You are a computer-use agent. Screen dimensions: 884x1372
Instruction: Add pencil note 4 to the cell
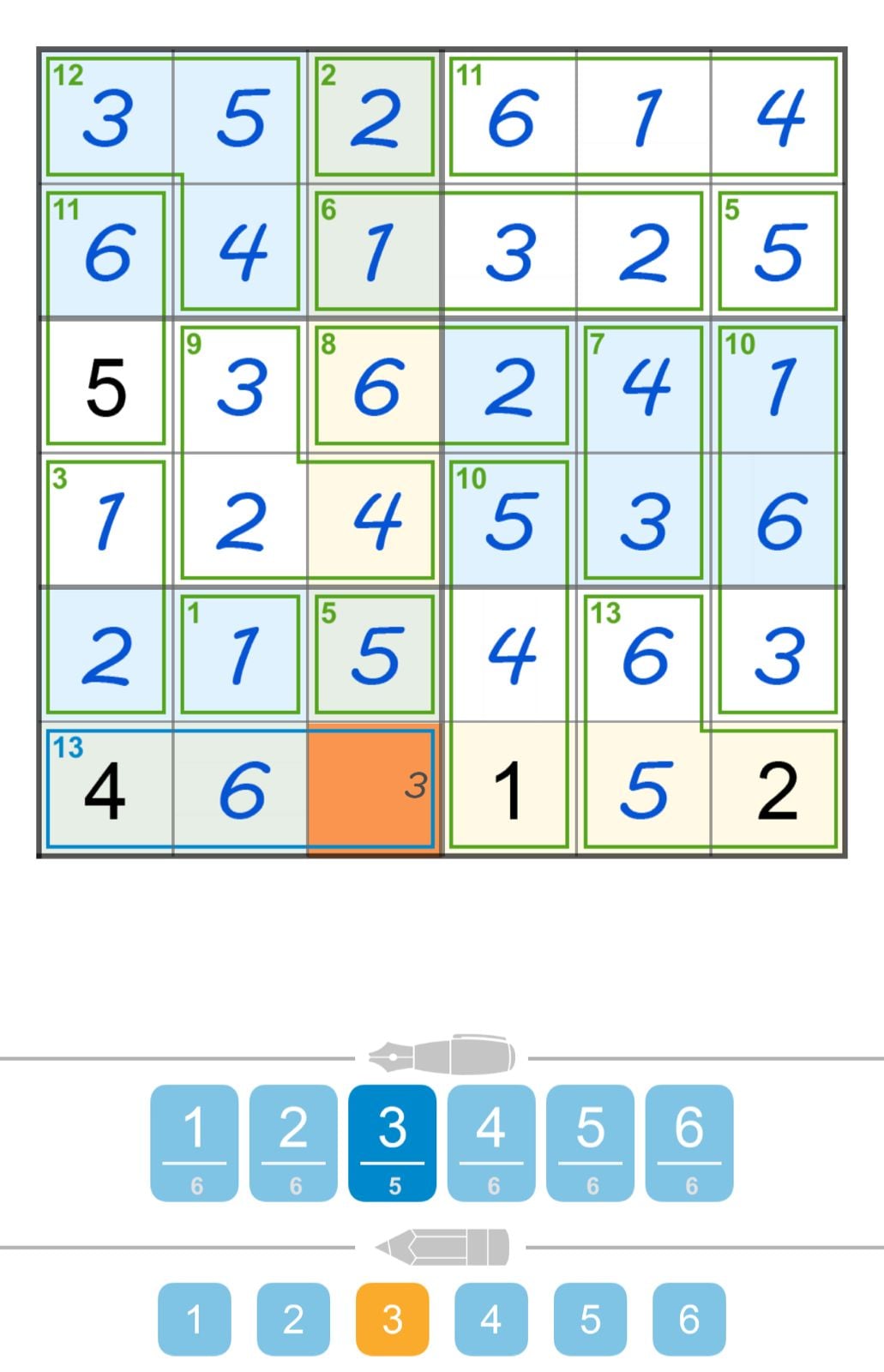(x=490, y=1319)
